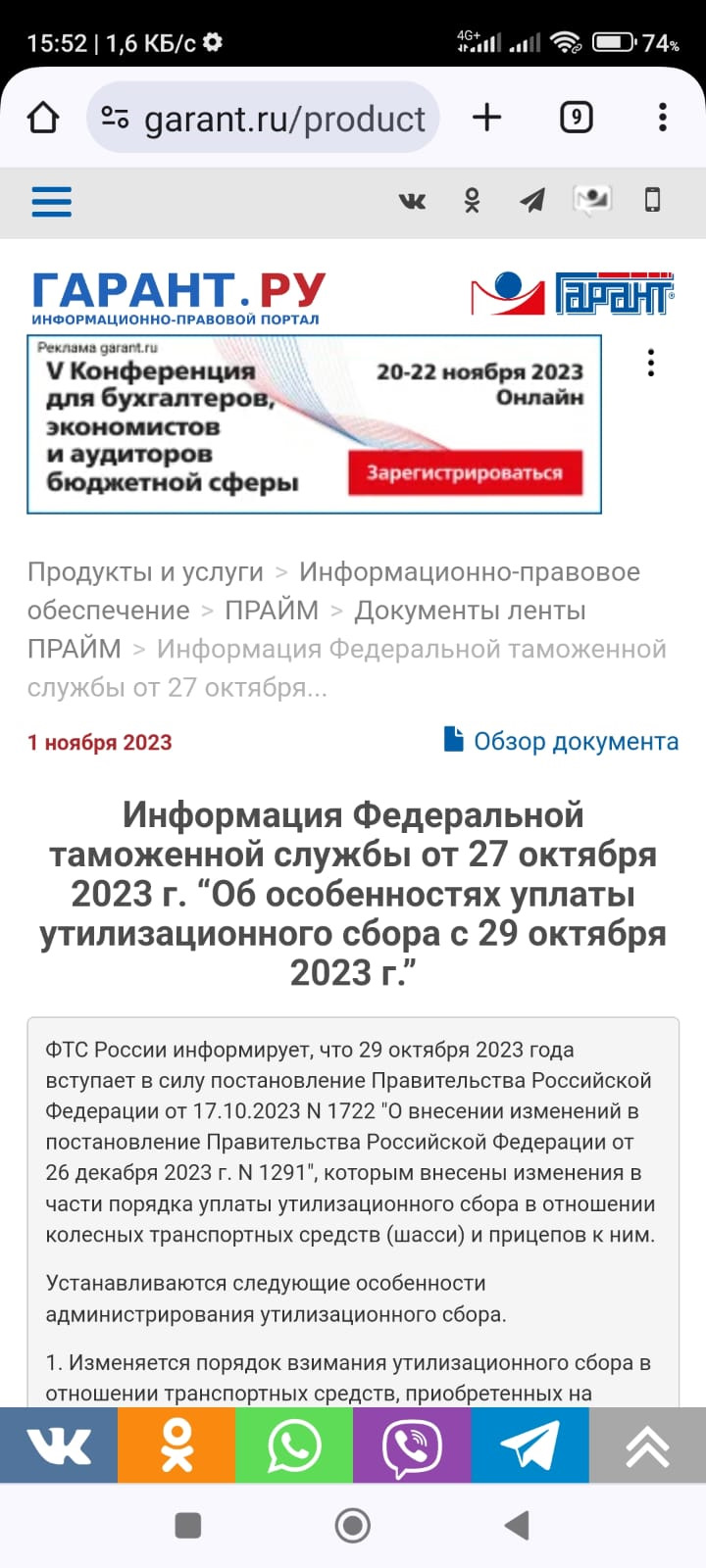Viewport: 706px width, 1568px height.
Task: Open the mobile phone icon in the site header
Action: pyautogui.click(x=652, y=200)
